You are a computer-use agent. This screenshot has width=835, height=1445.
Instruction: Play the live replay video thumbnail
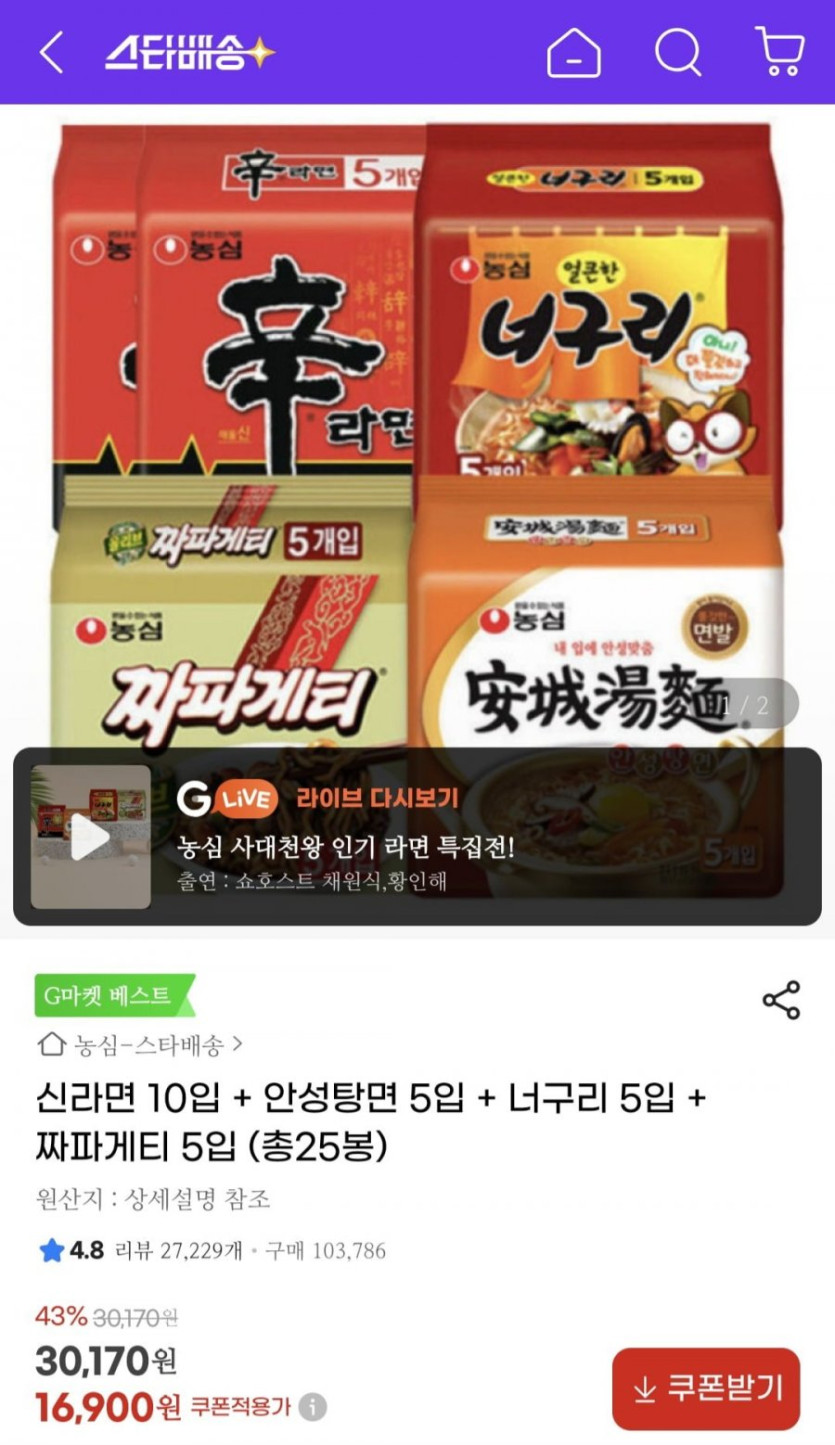pyautogui.click(x=91, y=837)
